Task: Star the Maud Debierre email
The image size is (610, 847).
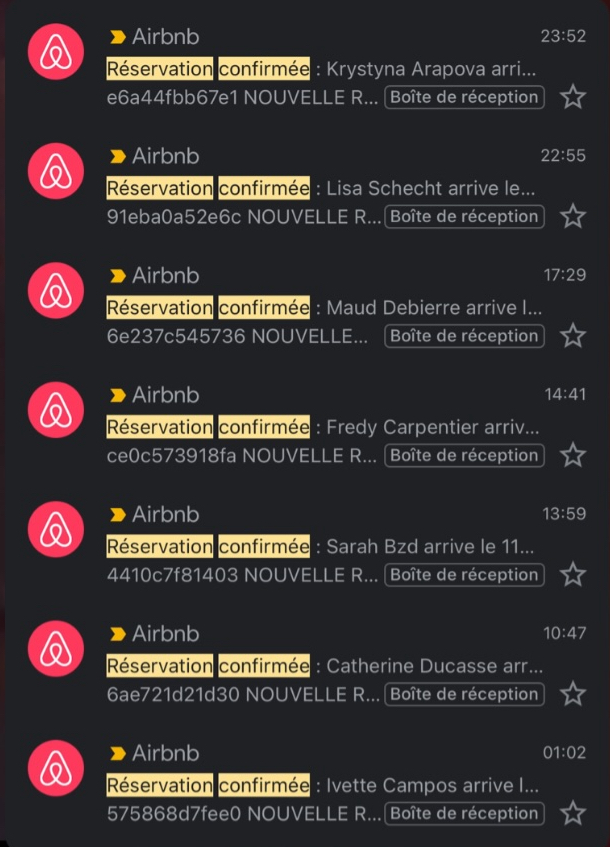Action: (x=572, y=336)
